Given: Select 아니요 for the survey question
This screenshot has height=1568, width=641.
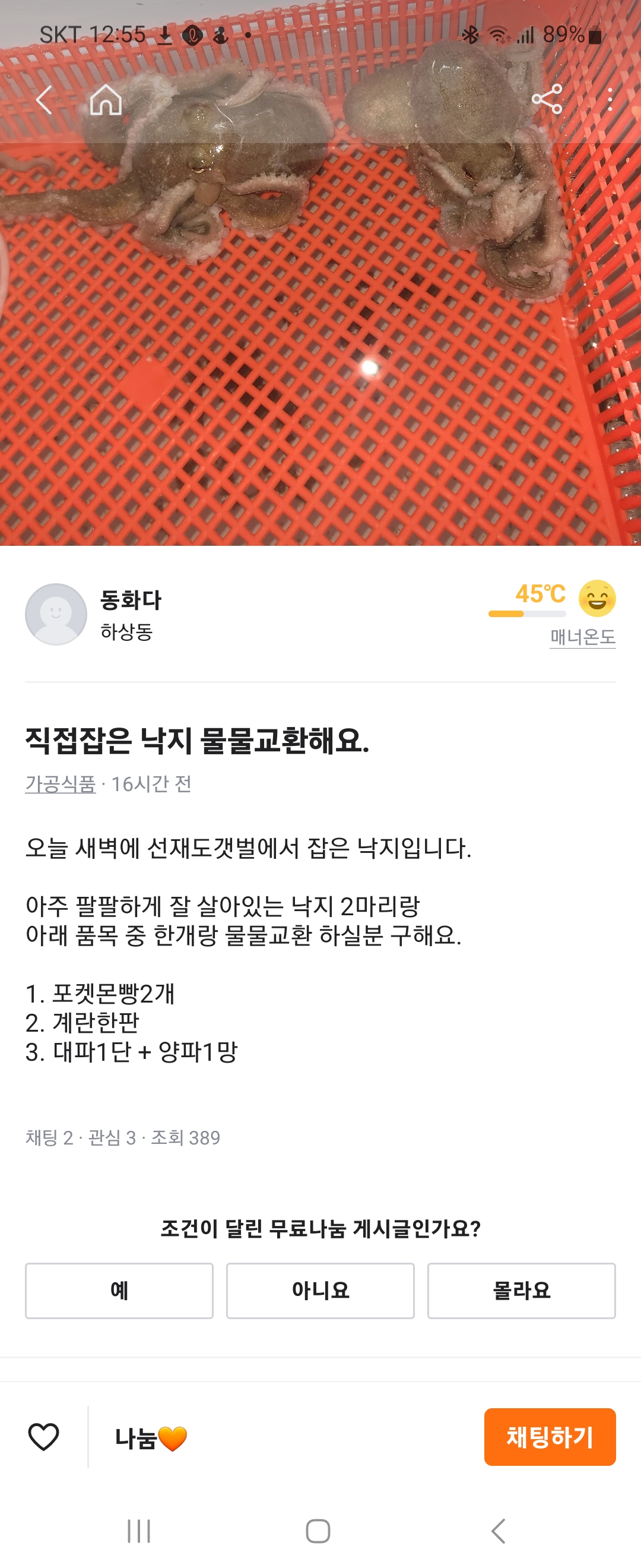Looking at the screenshot, I should coord(320,1291).
